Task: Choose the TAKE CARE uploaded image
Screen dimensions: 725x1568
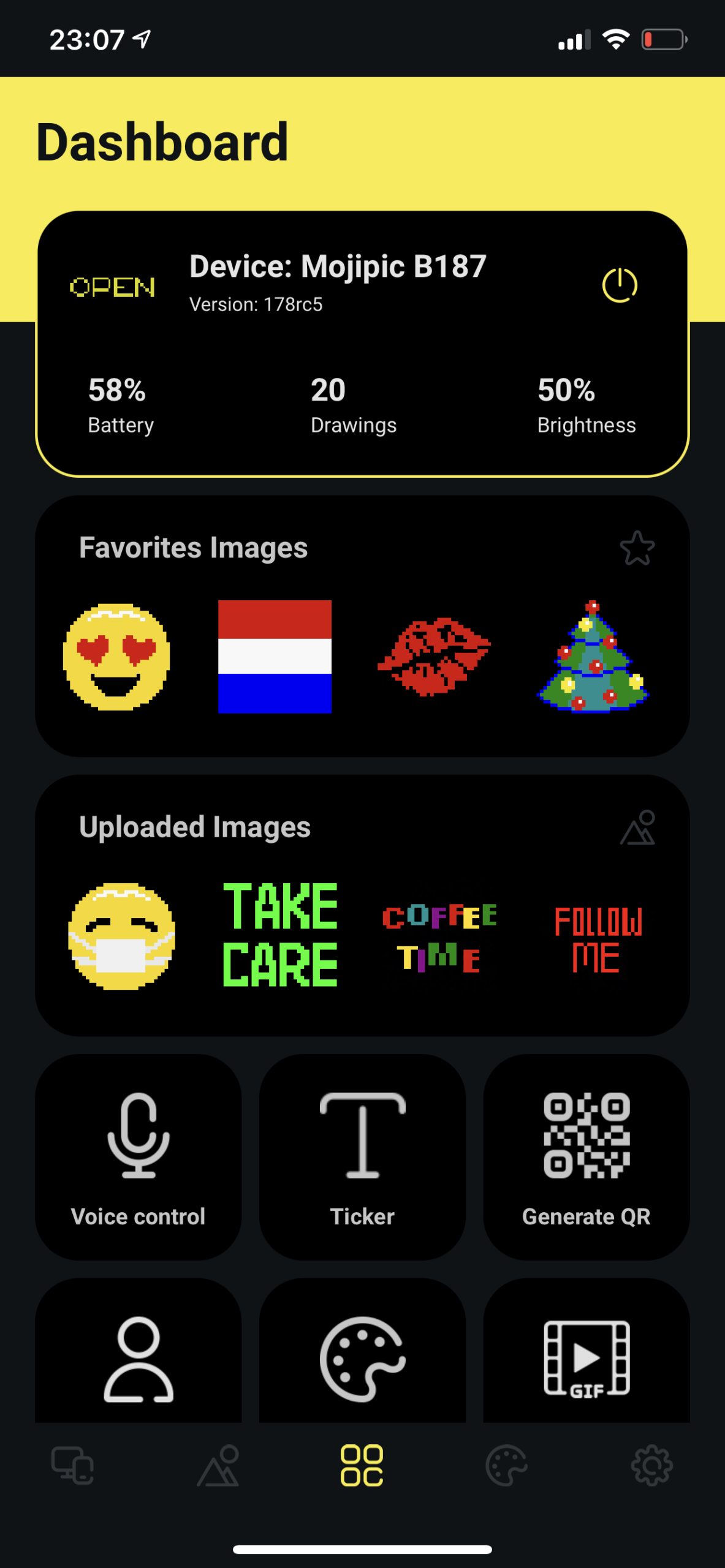Action: [280, 935]
